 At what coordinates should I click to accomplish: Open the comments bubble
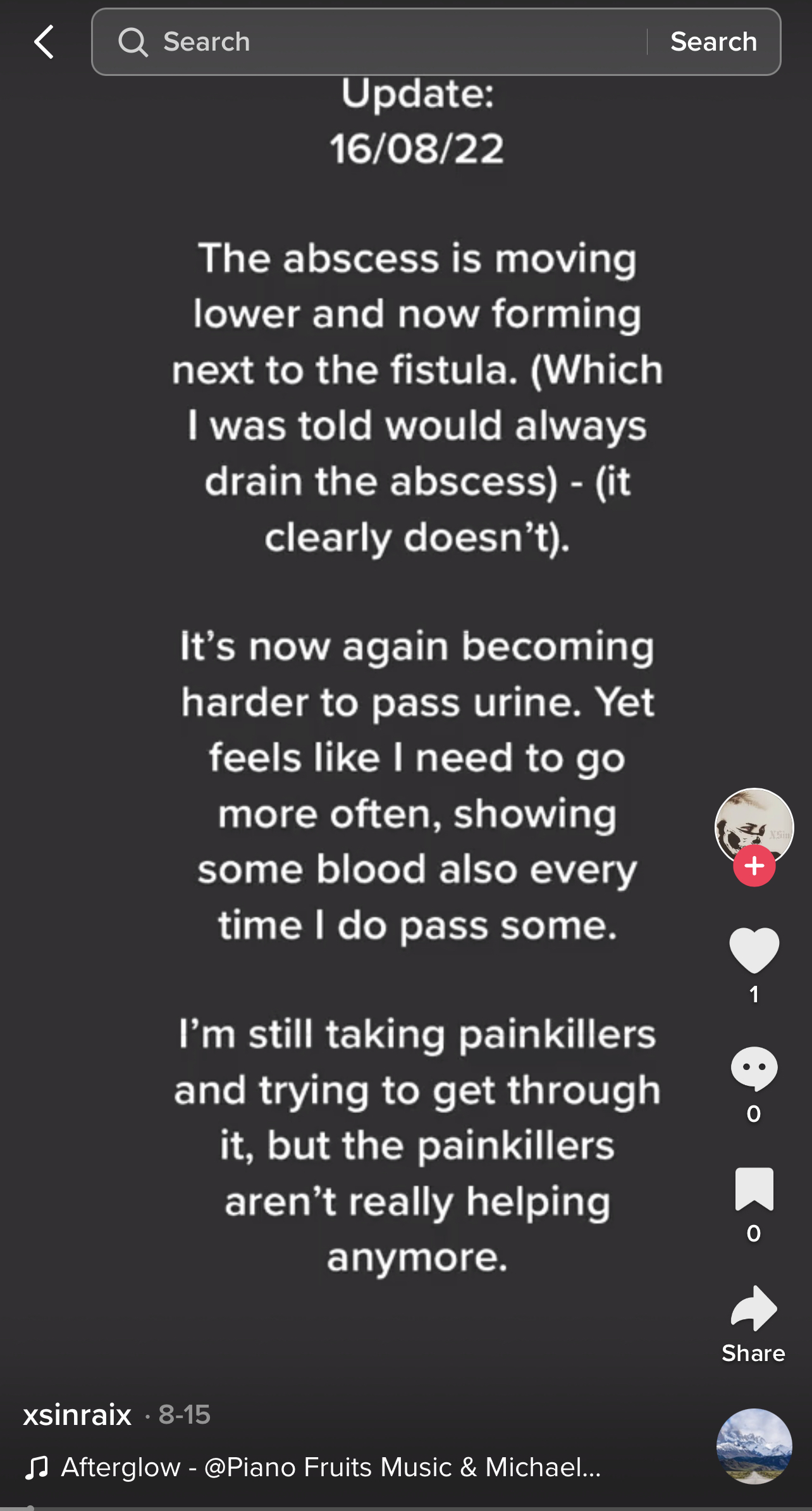tap(754, 1069)
